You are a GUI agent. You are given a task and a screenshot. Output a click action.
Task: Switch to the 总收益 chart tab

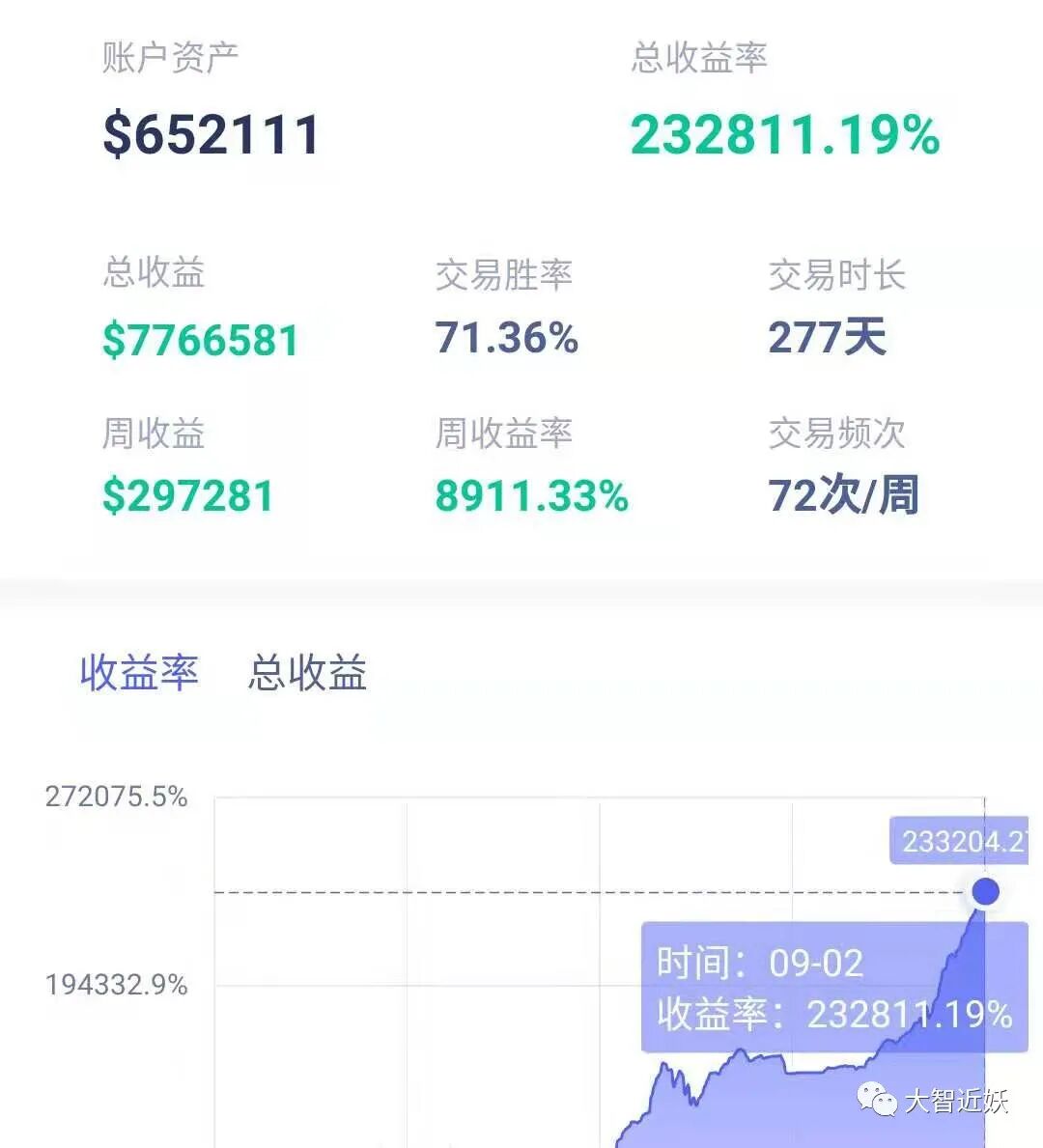pos(307,672)
